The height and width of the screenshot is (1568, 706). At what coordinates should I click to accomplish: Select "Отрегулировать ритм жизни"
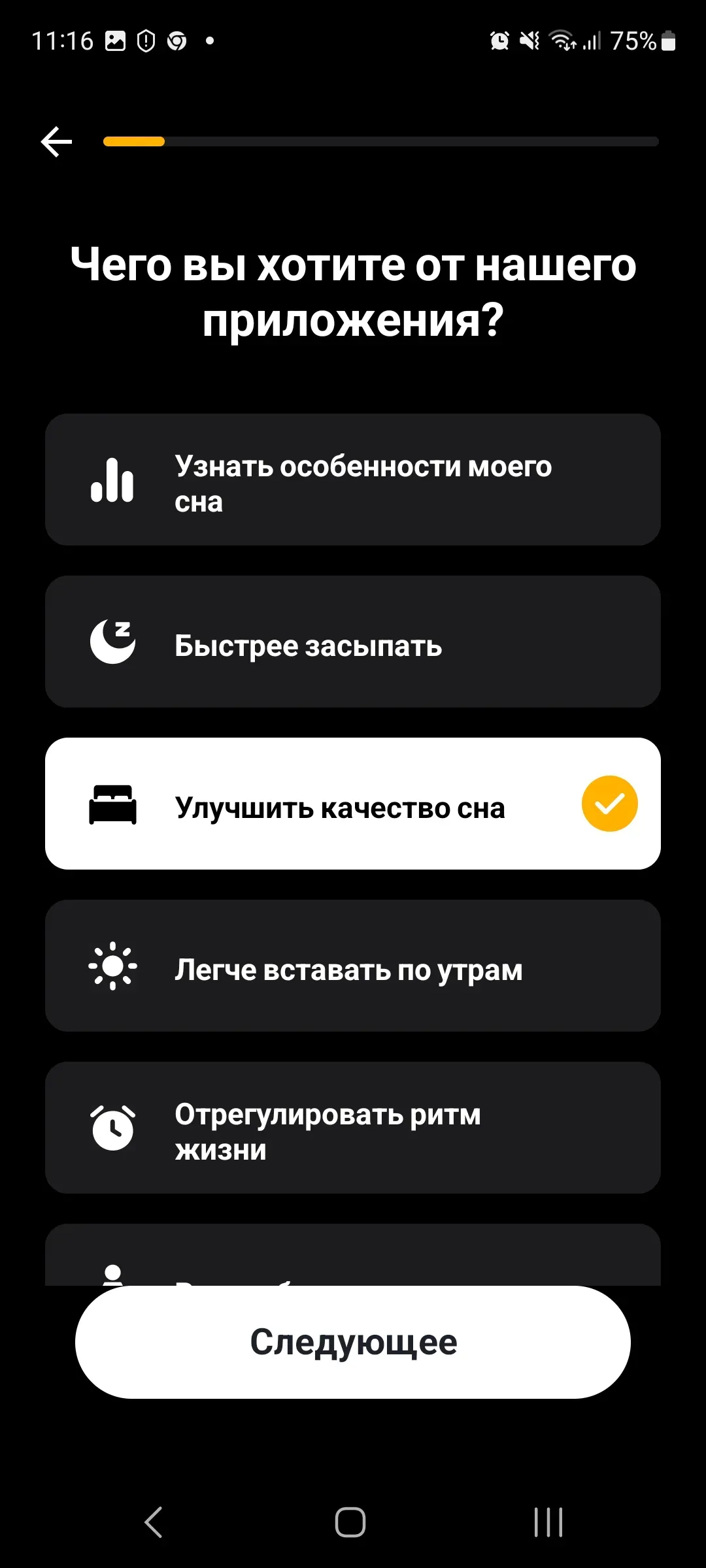coord(353,1128)
